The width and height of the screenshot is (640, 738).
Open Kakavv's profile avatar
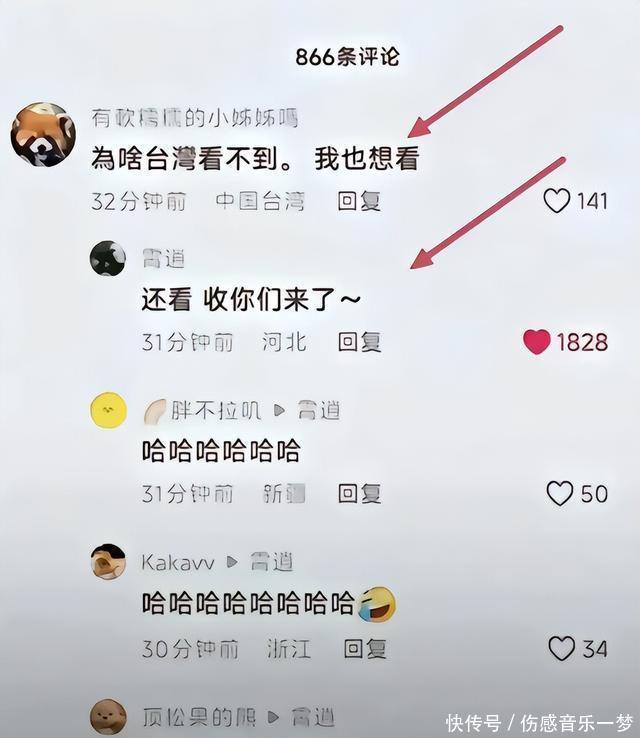pos(108,562)
